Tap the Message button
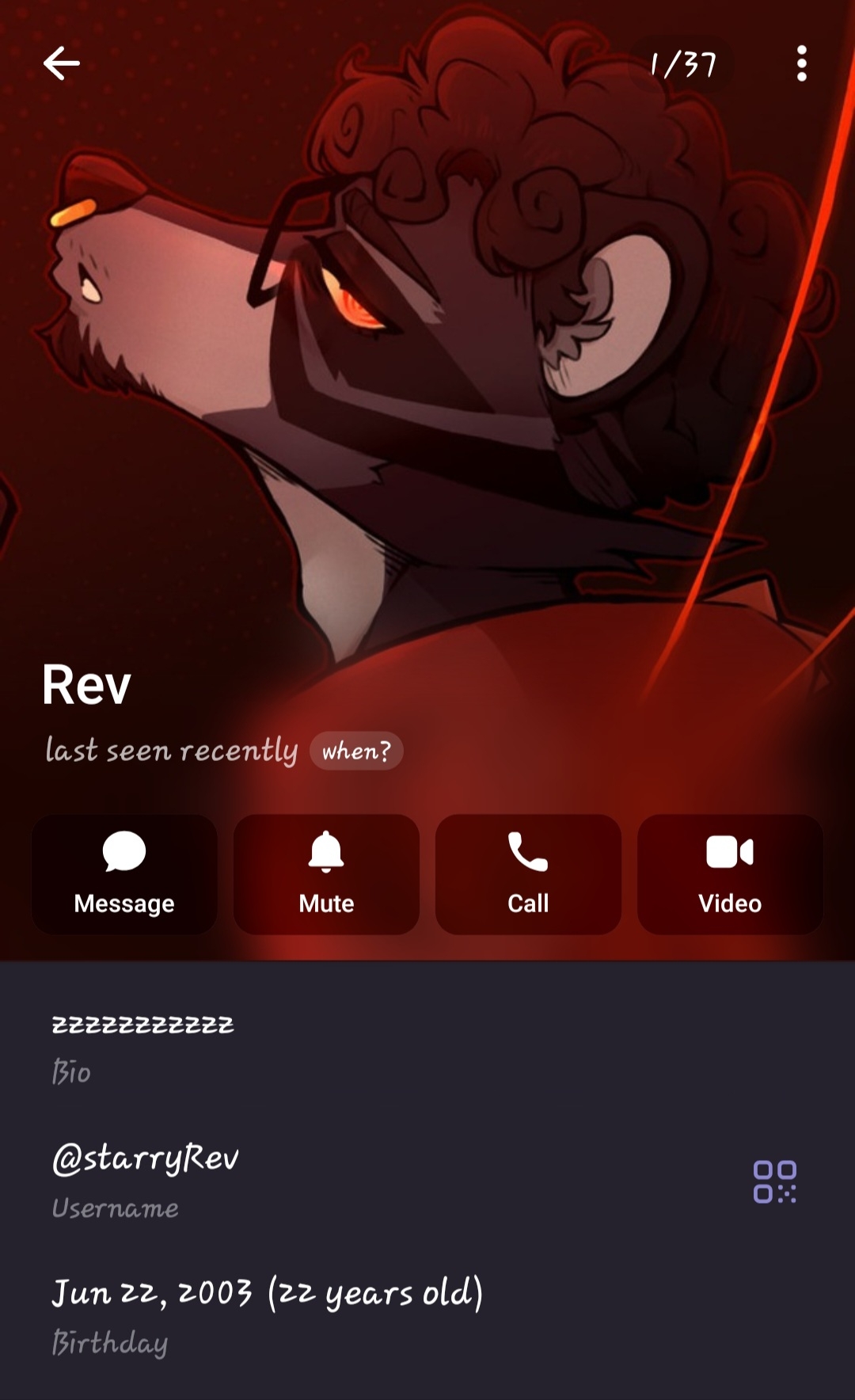 124,874
